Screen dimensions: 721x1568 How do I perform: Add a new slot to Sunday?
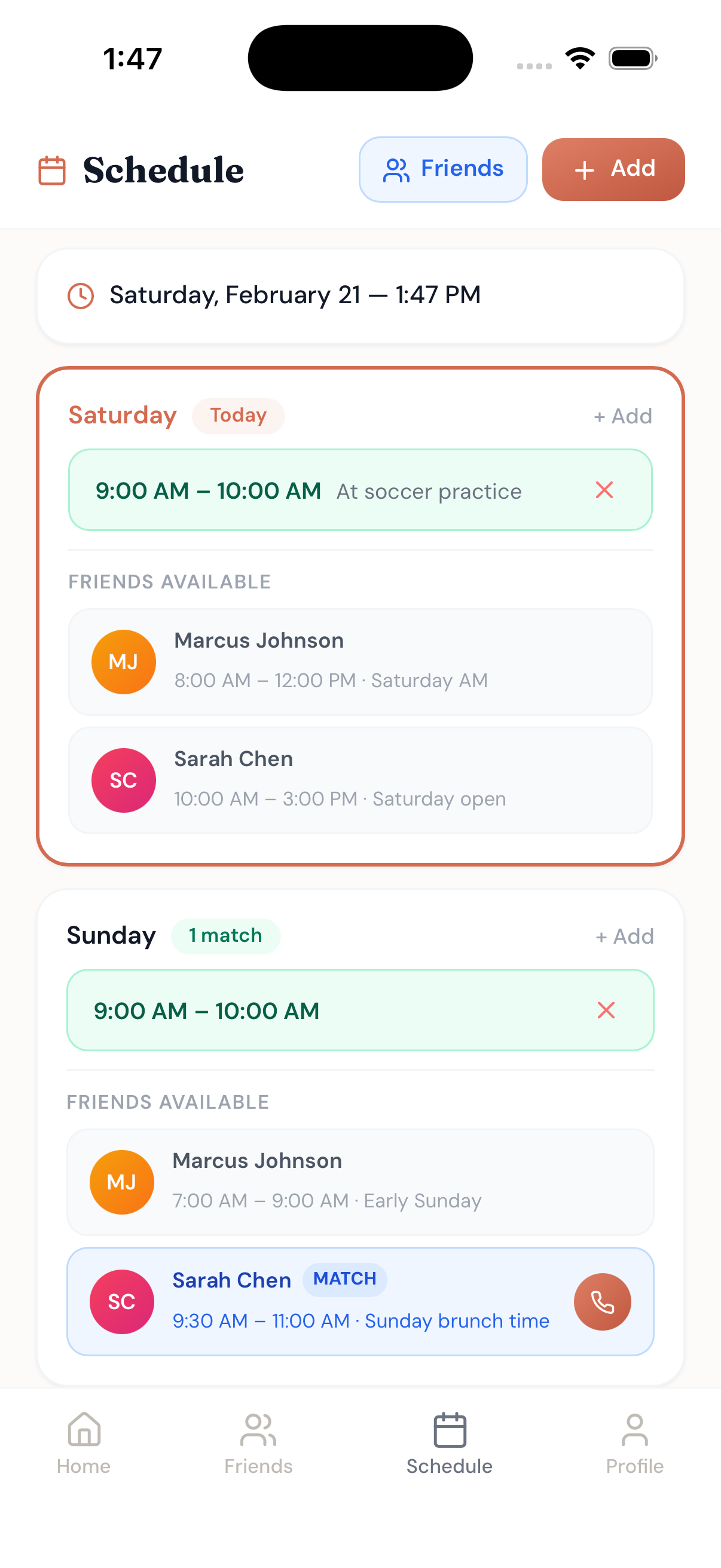[x=625, y=936]
